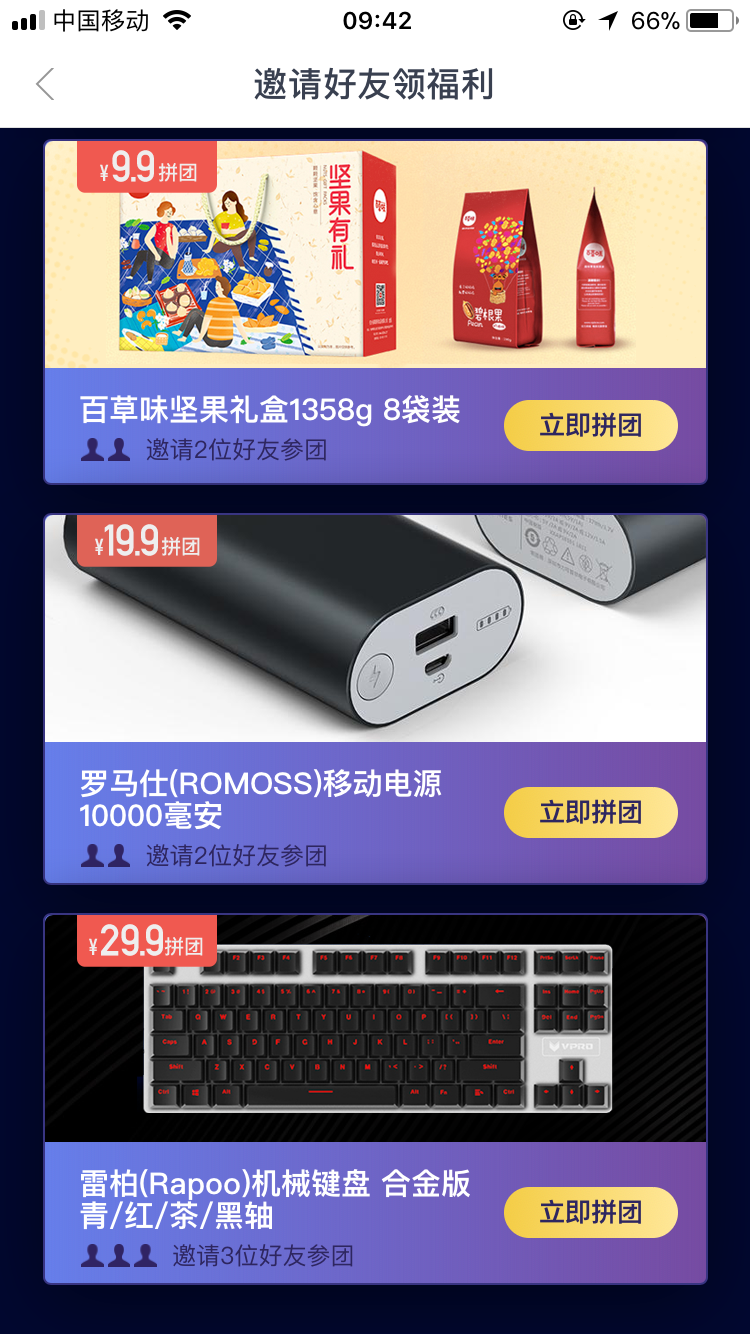Image resolution: width=750 pixels, height=1334 pixels.
Task: Tap 立即拼团 for 百草味坚果礼盒
Action: (x=591, y=426)
